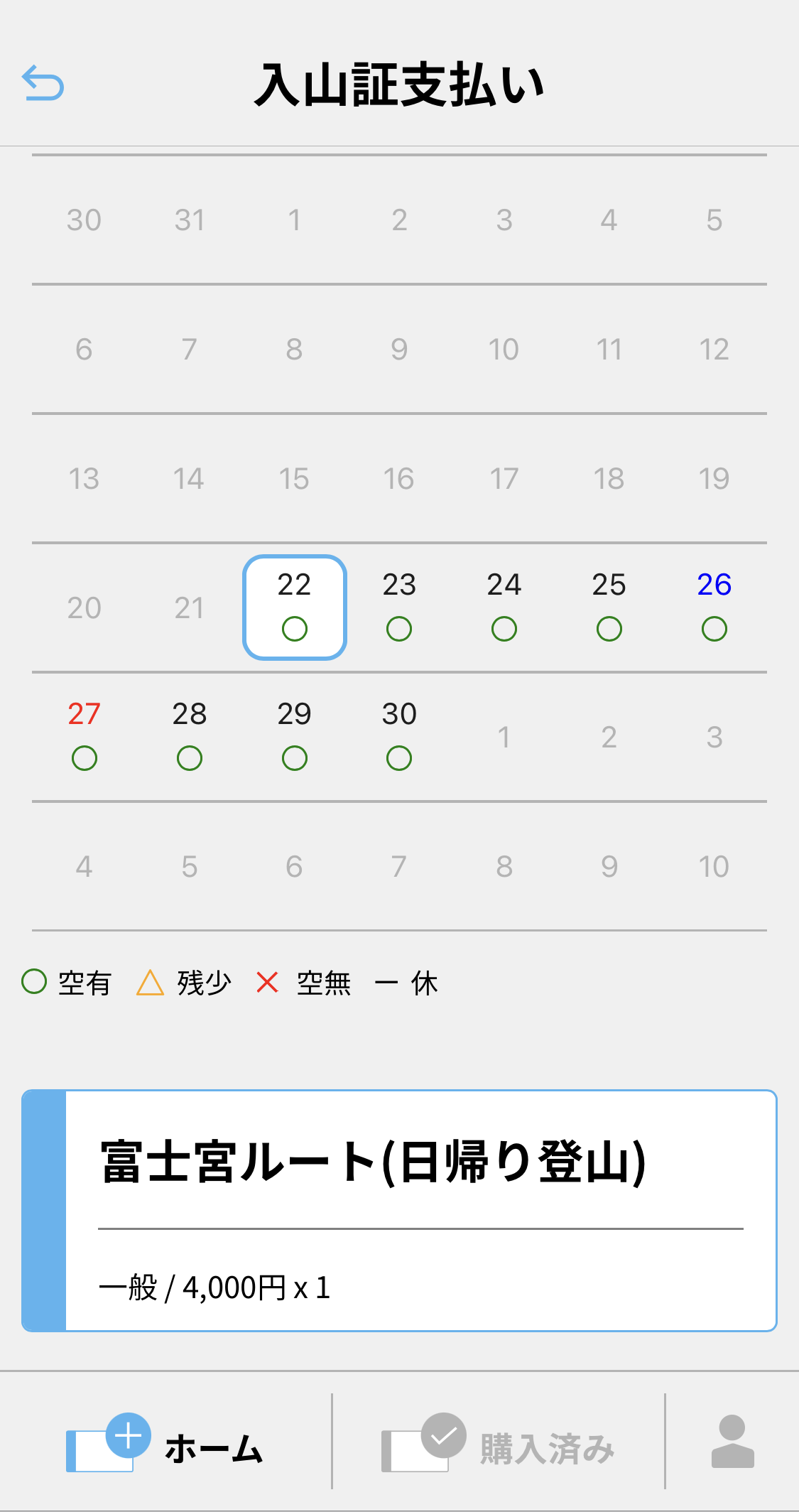Pick date 25 in the calendar
The width and height of the screenshot is (799, 1512).
tap(609, 607)
